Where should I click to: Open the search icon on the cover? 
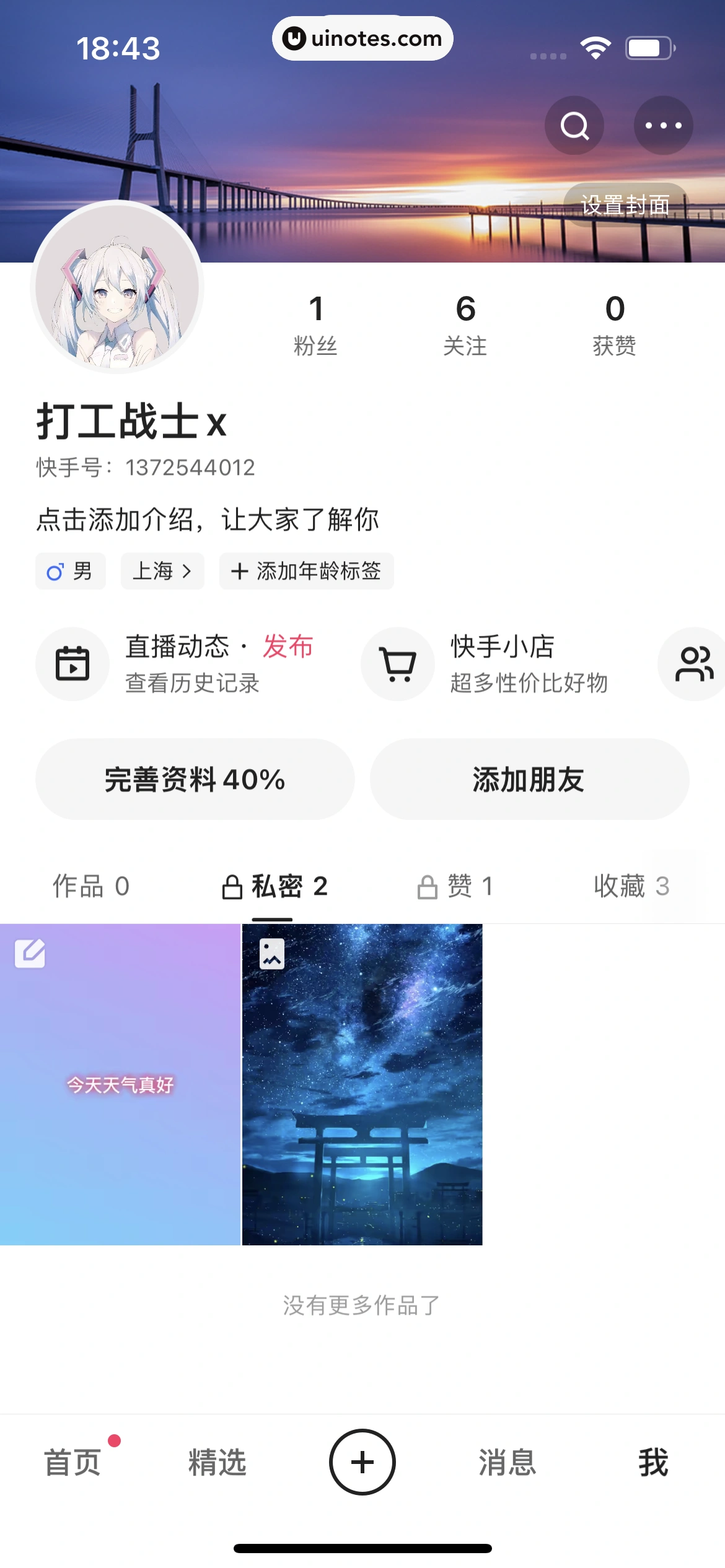(x=574, y=126)
